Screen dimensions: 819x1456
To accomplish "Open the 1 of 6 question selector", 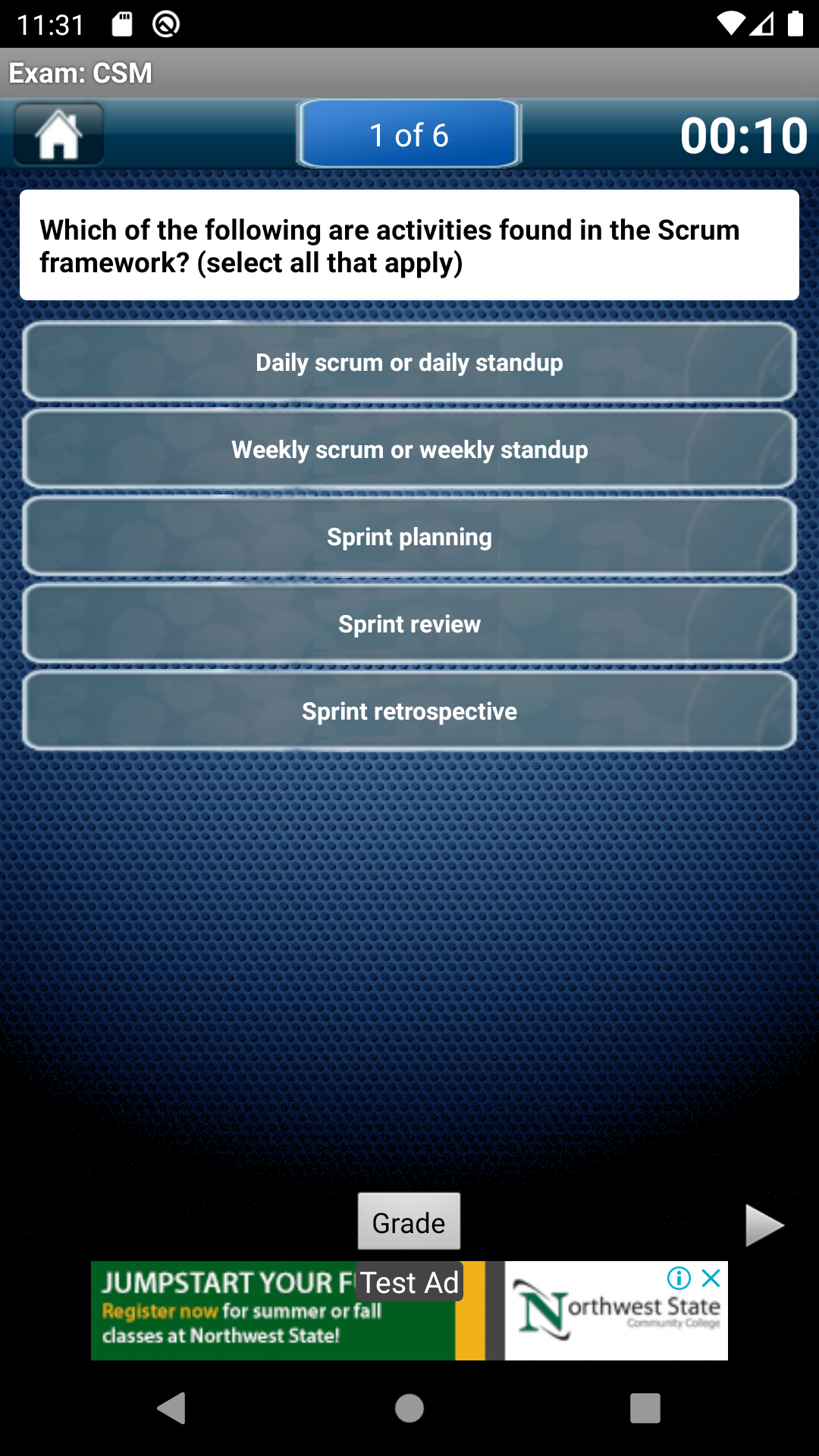I will click(x=409, y=135).
